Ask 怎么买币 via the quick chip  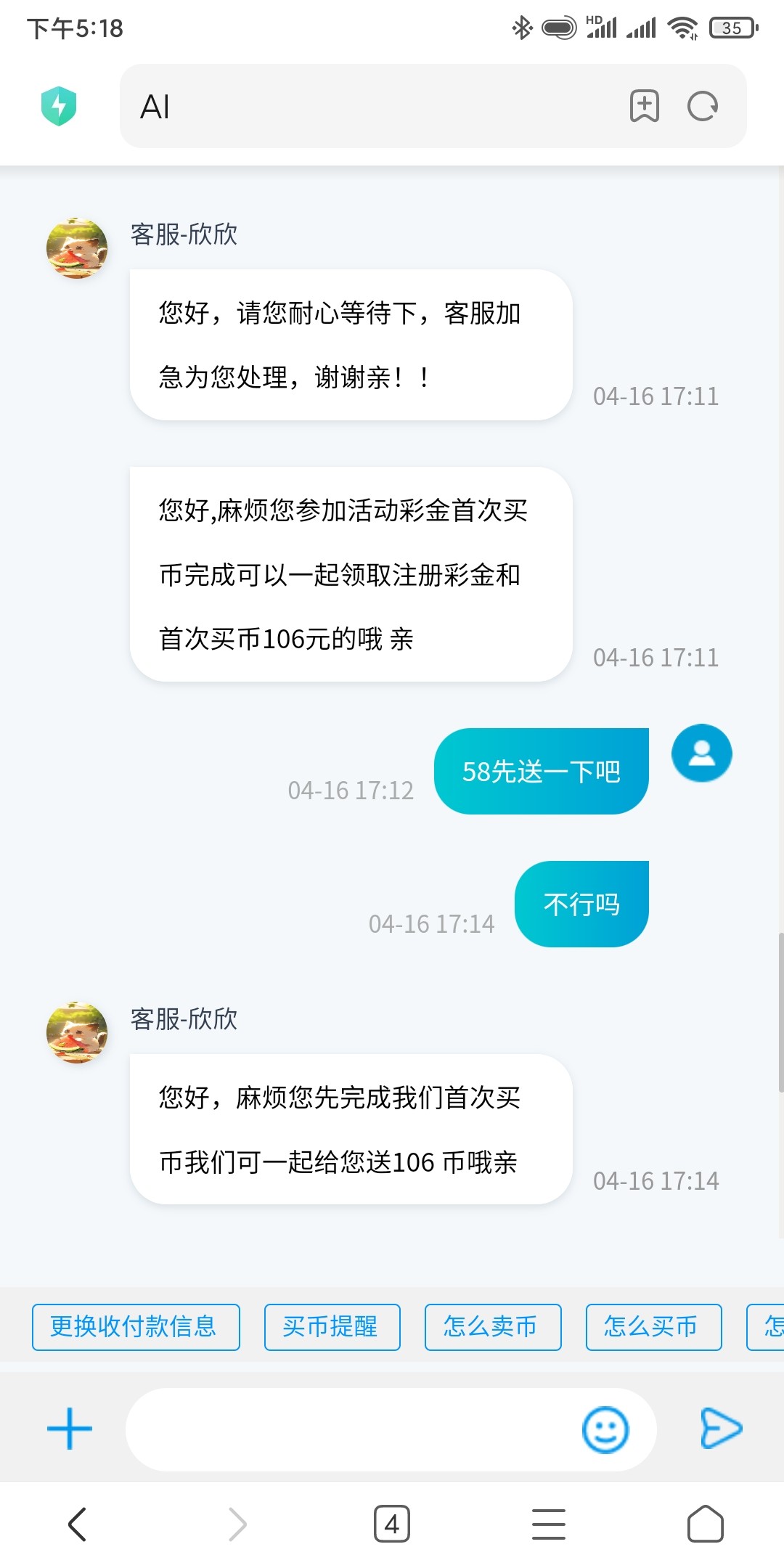[x=653, y=1327]
